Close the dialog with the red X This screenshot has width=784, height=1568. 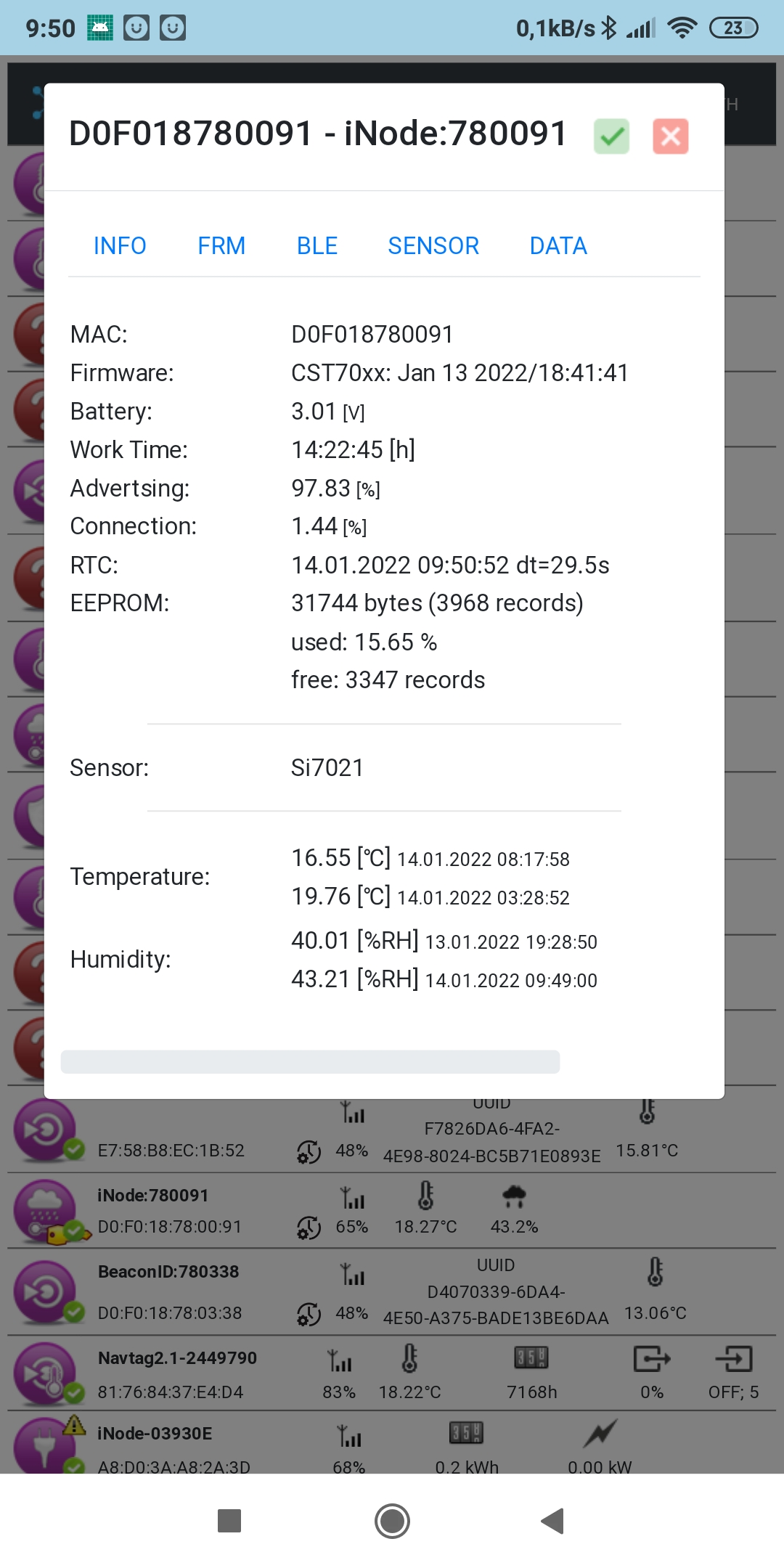671,136
